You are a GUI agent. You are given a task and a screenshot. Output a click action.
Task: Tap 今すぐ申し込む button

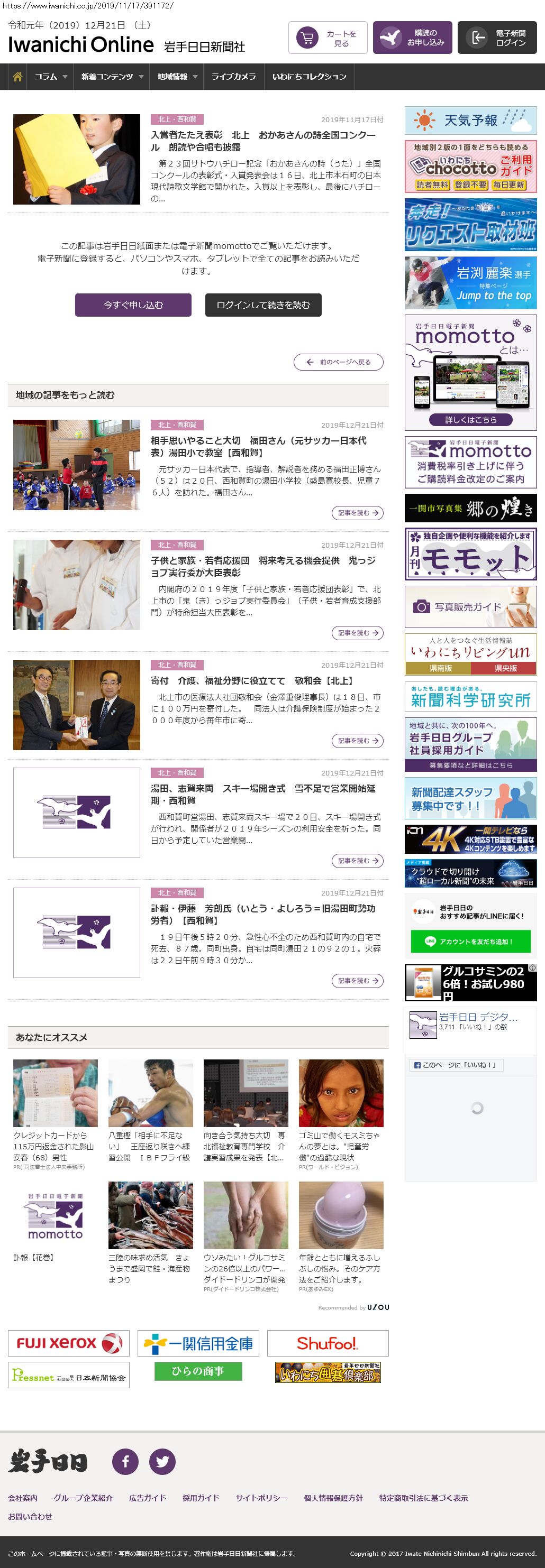click(133, 305)
